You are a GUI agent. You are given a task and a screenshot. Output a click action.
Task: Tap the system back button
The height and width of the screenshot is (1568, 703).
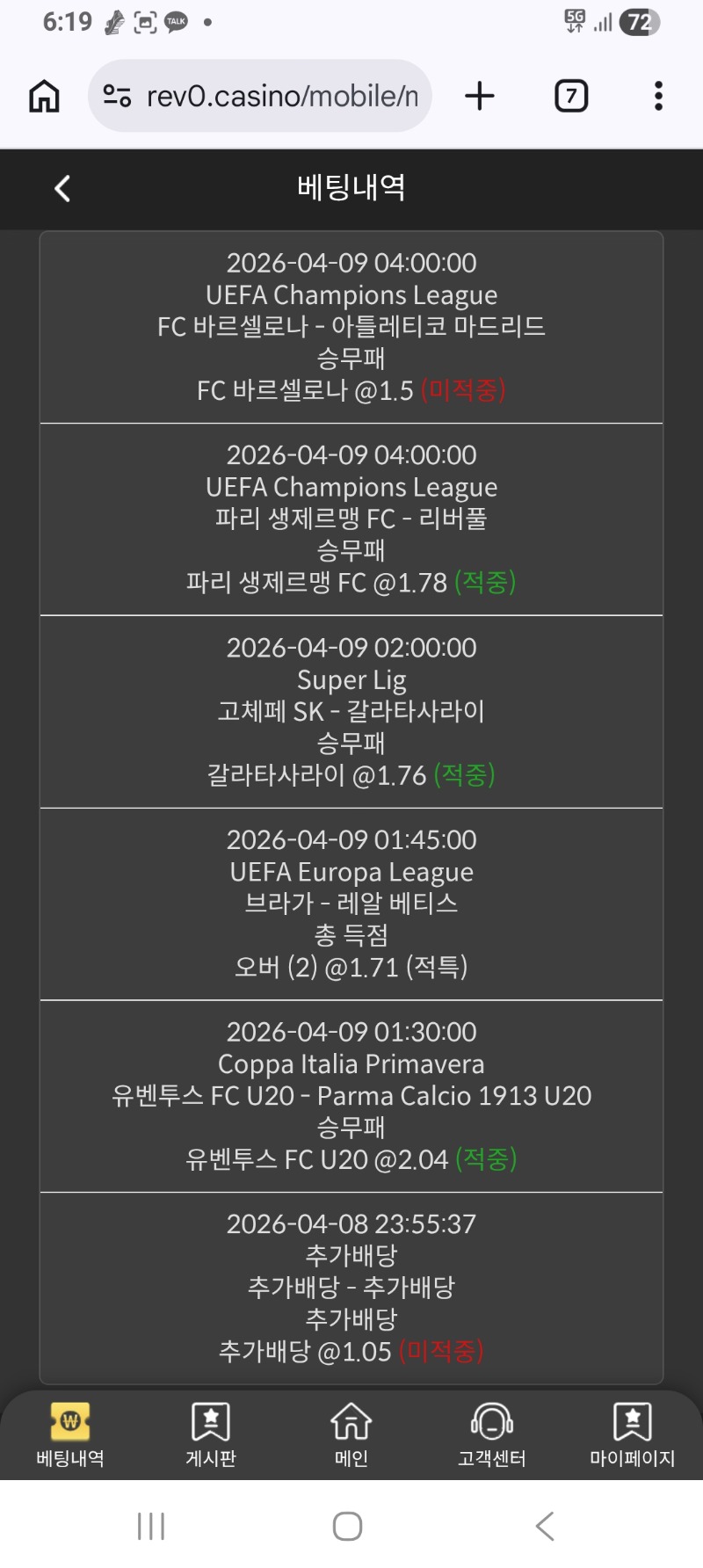[x=545, y=1527]
